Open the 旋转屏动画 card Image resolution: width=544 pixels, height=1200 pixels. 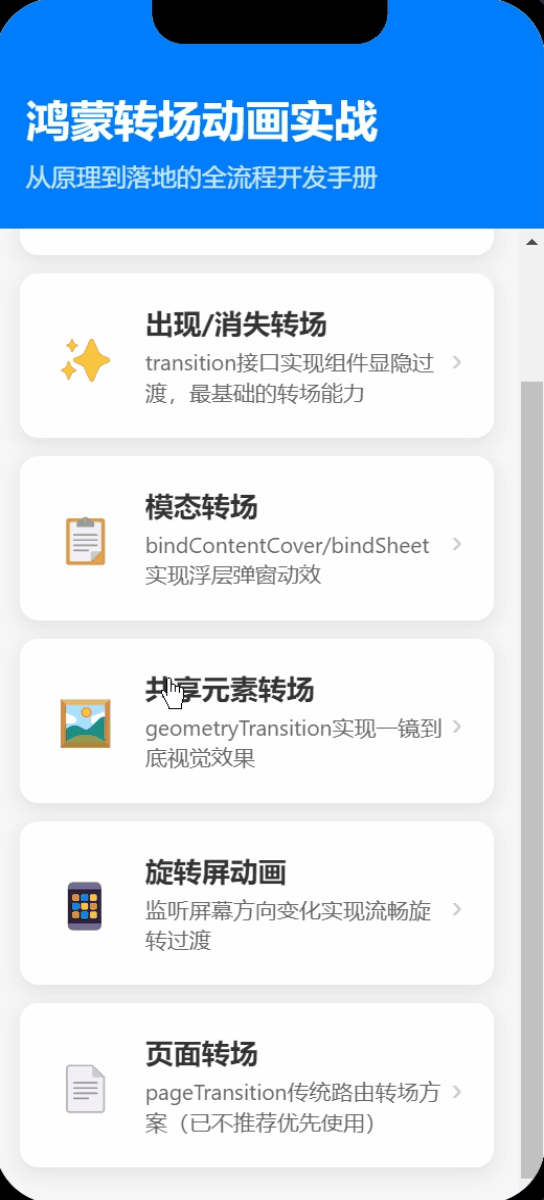click(x=257, y=903)
